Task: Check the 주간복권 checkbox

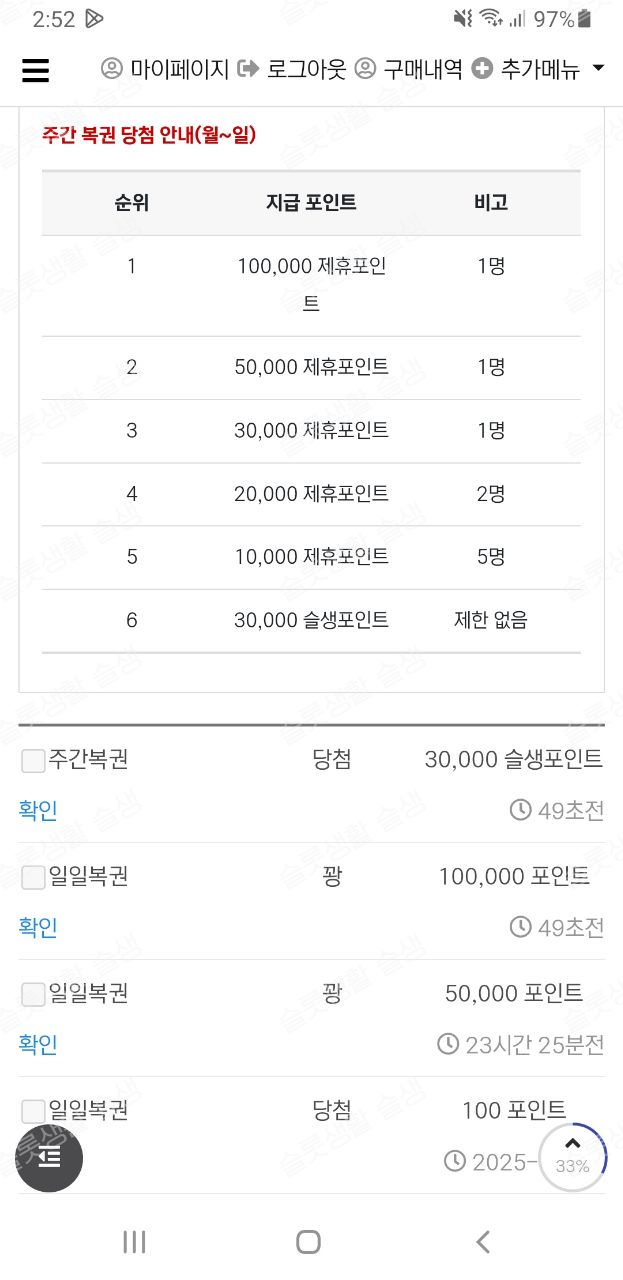Action: (33, 761)
